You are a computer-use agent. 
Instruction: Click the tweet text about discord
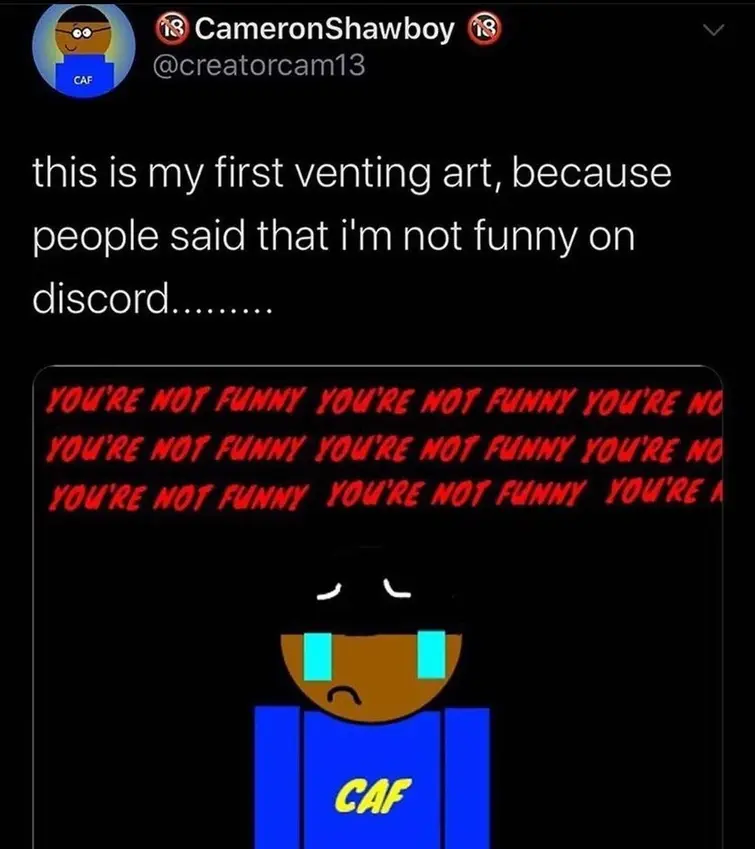(x=350, y=235)
